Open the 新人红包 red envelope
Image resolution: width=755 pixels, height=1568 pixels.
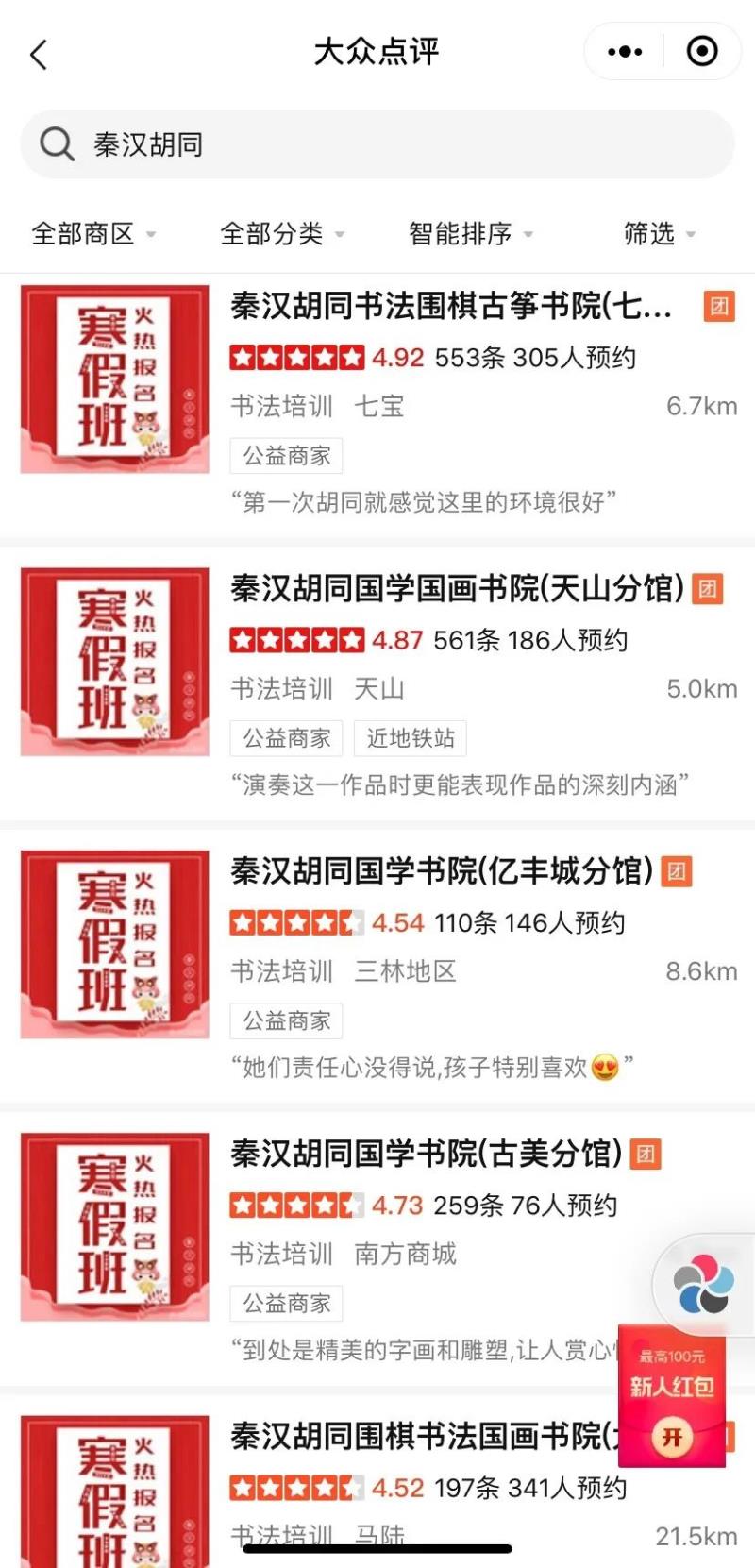tap(672, 1398)
